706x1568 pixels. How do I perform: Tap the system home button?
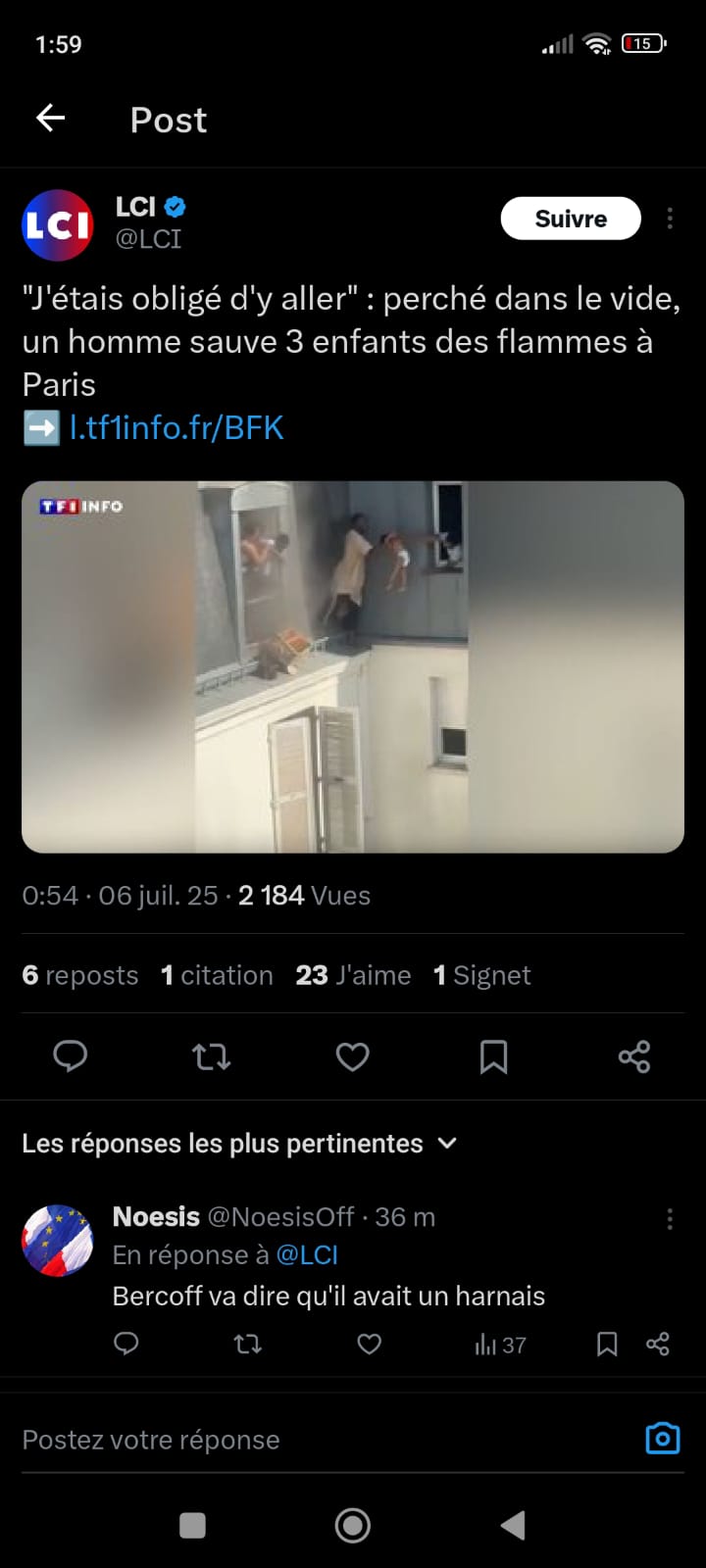click(x=353, y=1525)
